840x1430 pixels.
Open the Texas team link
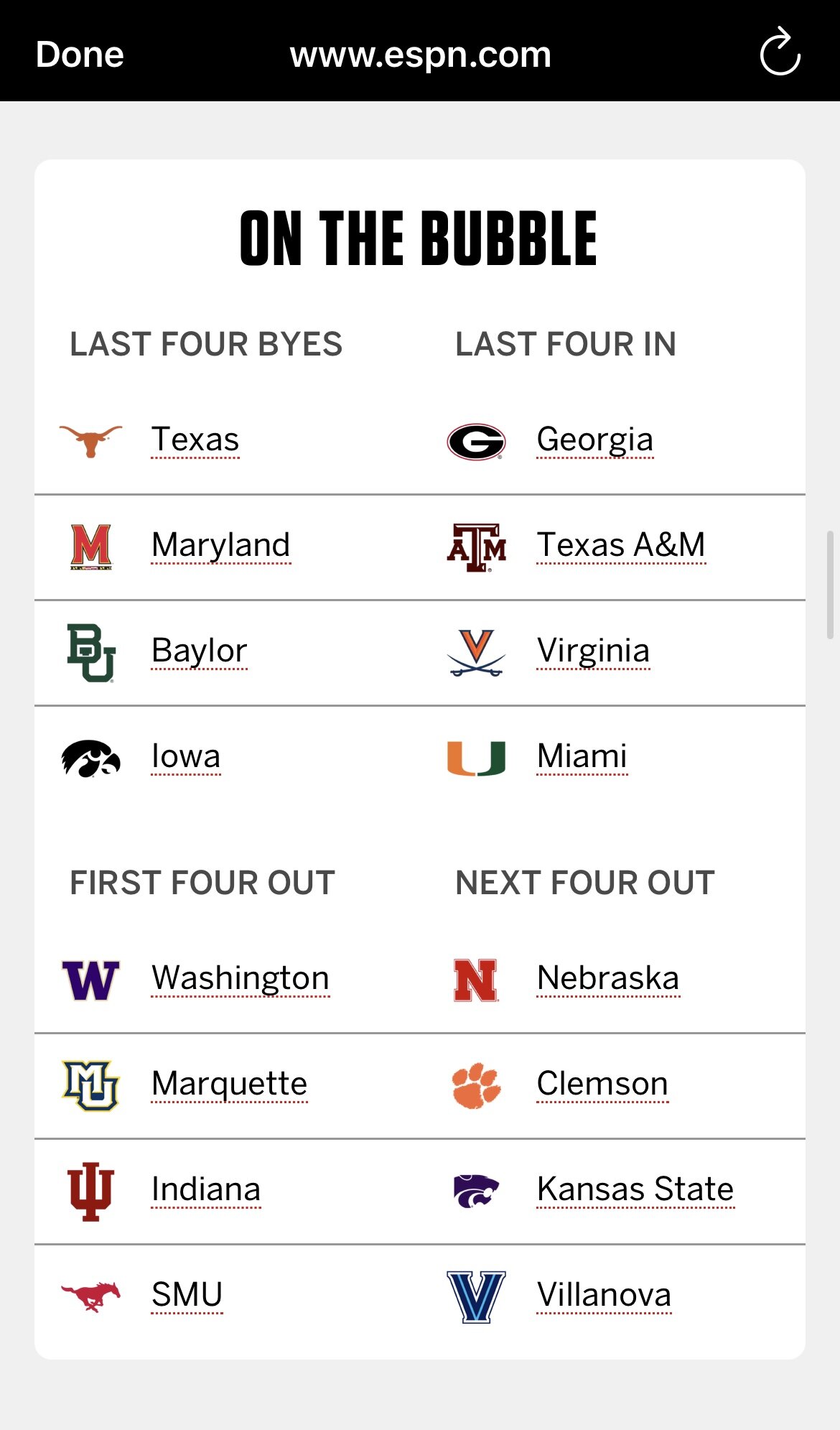coord(195,440)
